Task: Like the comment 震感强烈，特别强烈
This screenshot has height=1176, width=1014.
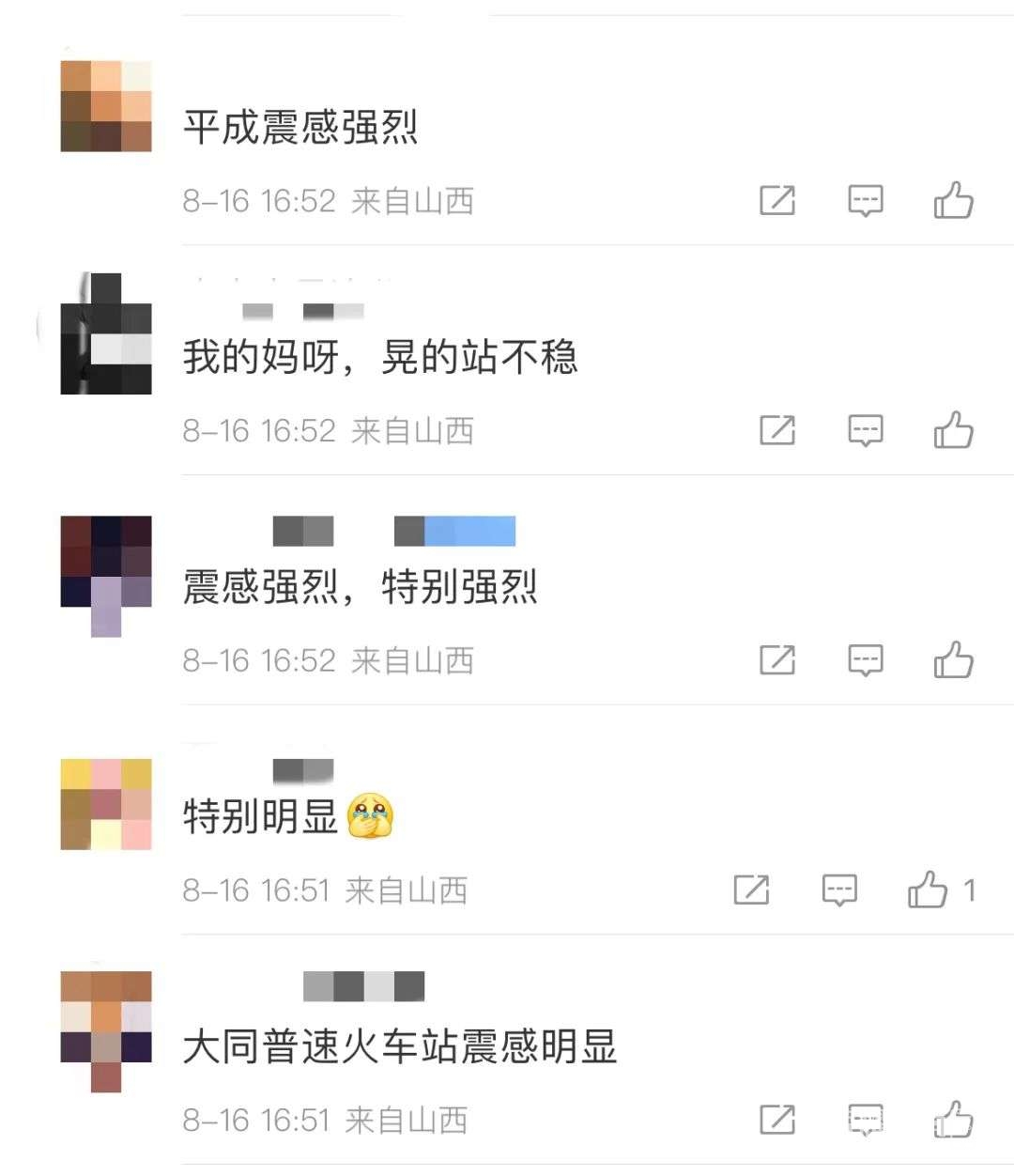Action: pos(953,660)
